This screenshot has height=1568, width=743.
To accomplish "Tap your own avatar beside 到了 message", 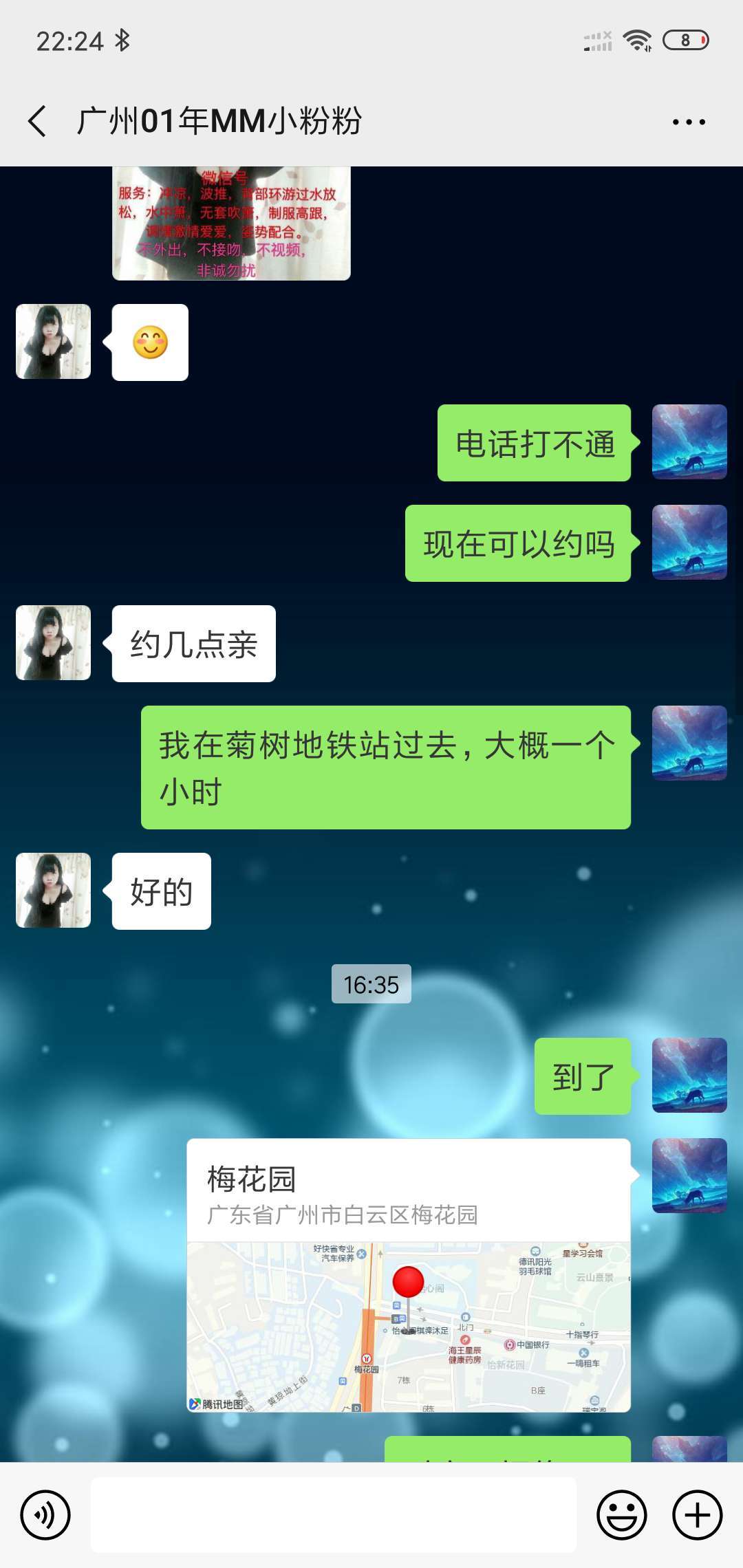I will [x=689, y=1076].
